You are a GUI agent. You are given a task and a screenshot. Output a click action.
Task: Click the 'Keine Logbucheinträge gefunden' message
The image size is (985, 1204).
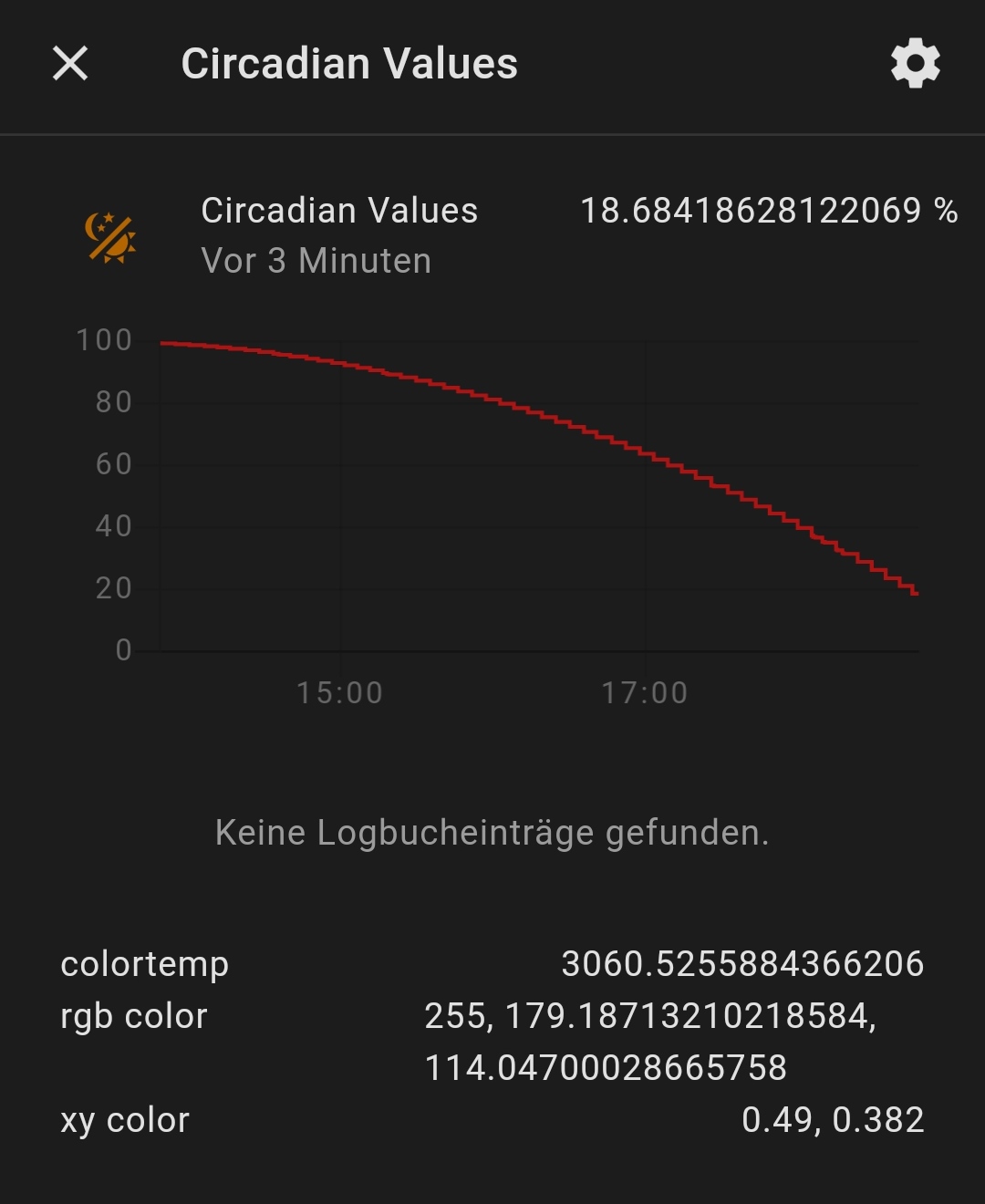[x=493, y=832]
